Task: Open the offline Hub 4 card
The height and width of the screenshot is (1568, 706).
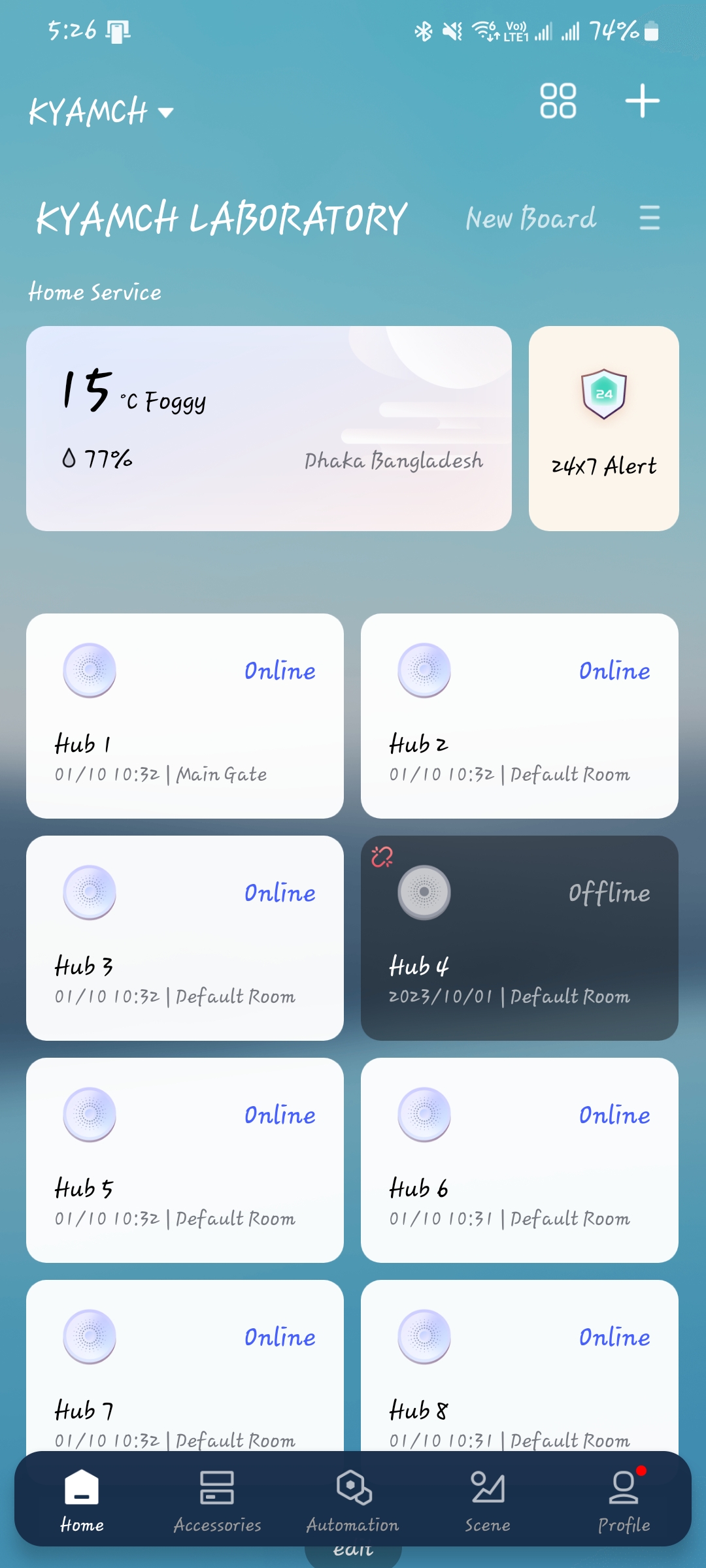Action: point(520,938)
